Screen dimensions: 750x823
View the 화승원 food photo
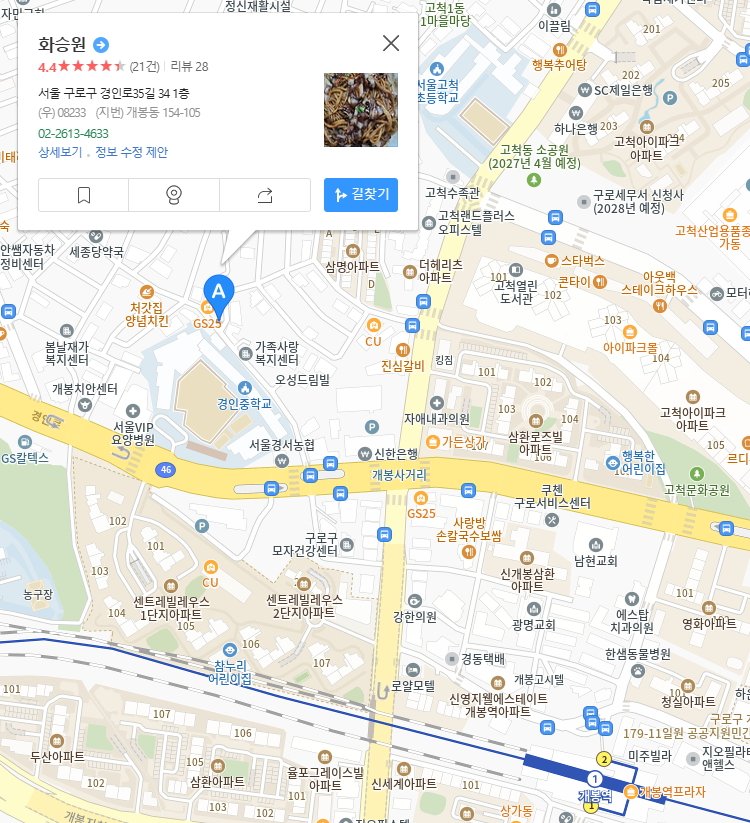coord(361,110)
